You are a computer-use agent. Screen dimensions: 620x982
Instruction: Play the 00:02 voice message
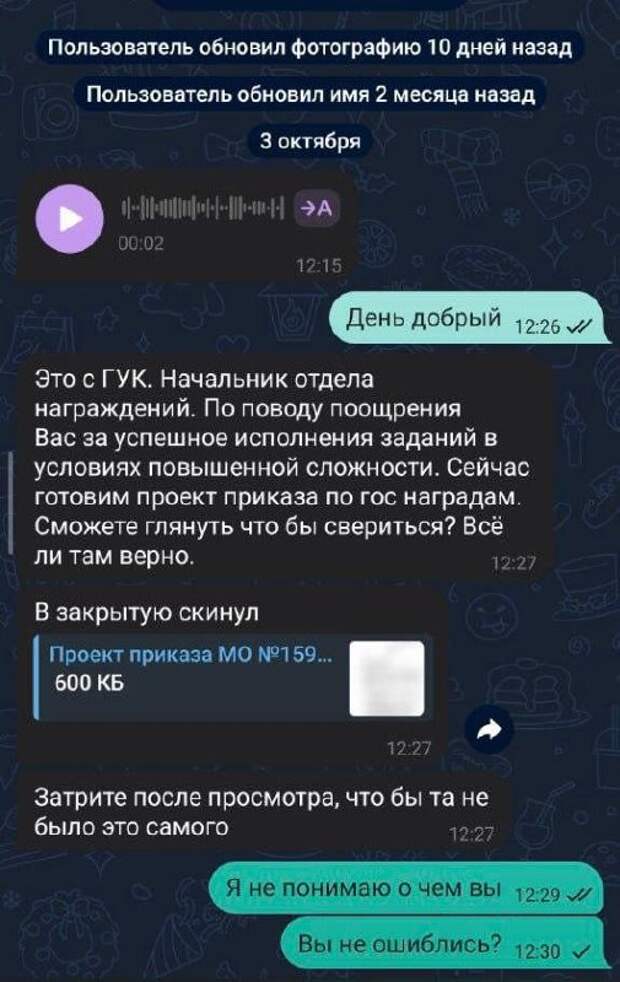click(70, 219)
